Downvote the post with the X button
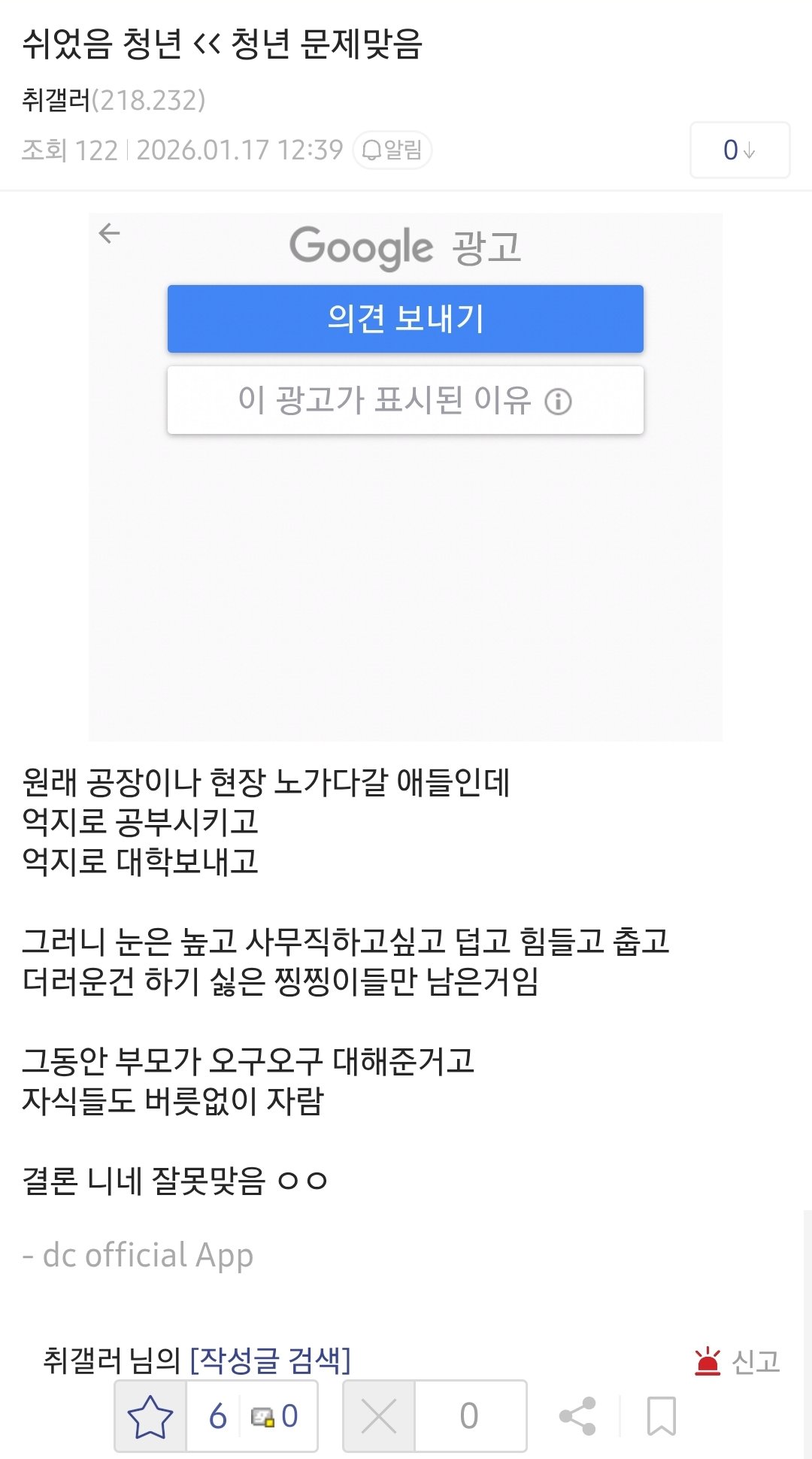812x1459 pixels. [379, 1416]
